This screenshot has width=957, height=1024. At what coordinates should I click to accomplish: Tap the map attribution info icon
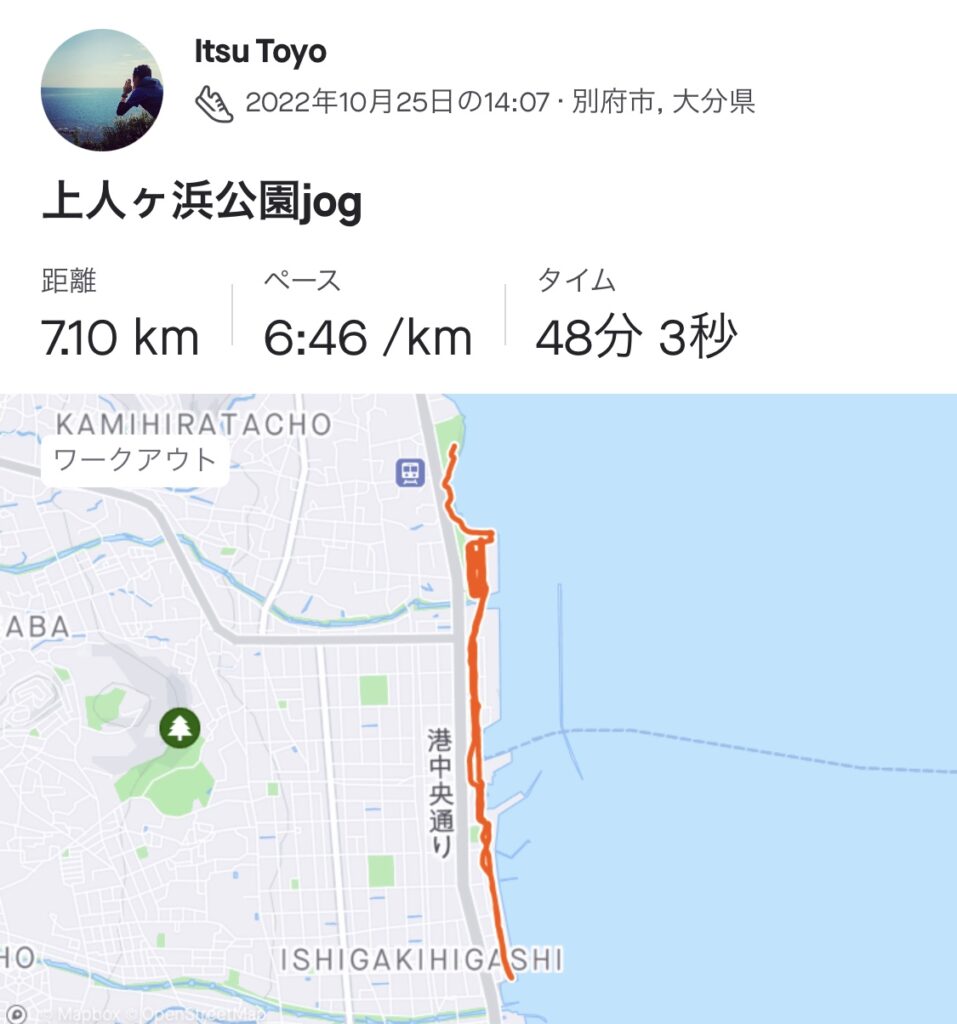click(16, 1012)
